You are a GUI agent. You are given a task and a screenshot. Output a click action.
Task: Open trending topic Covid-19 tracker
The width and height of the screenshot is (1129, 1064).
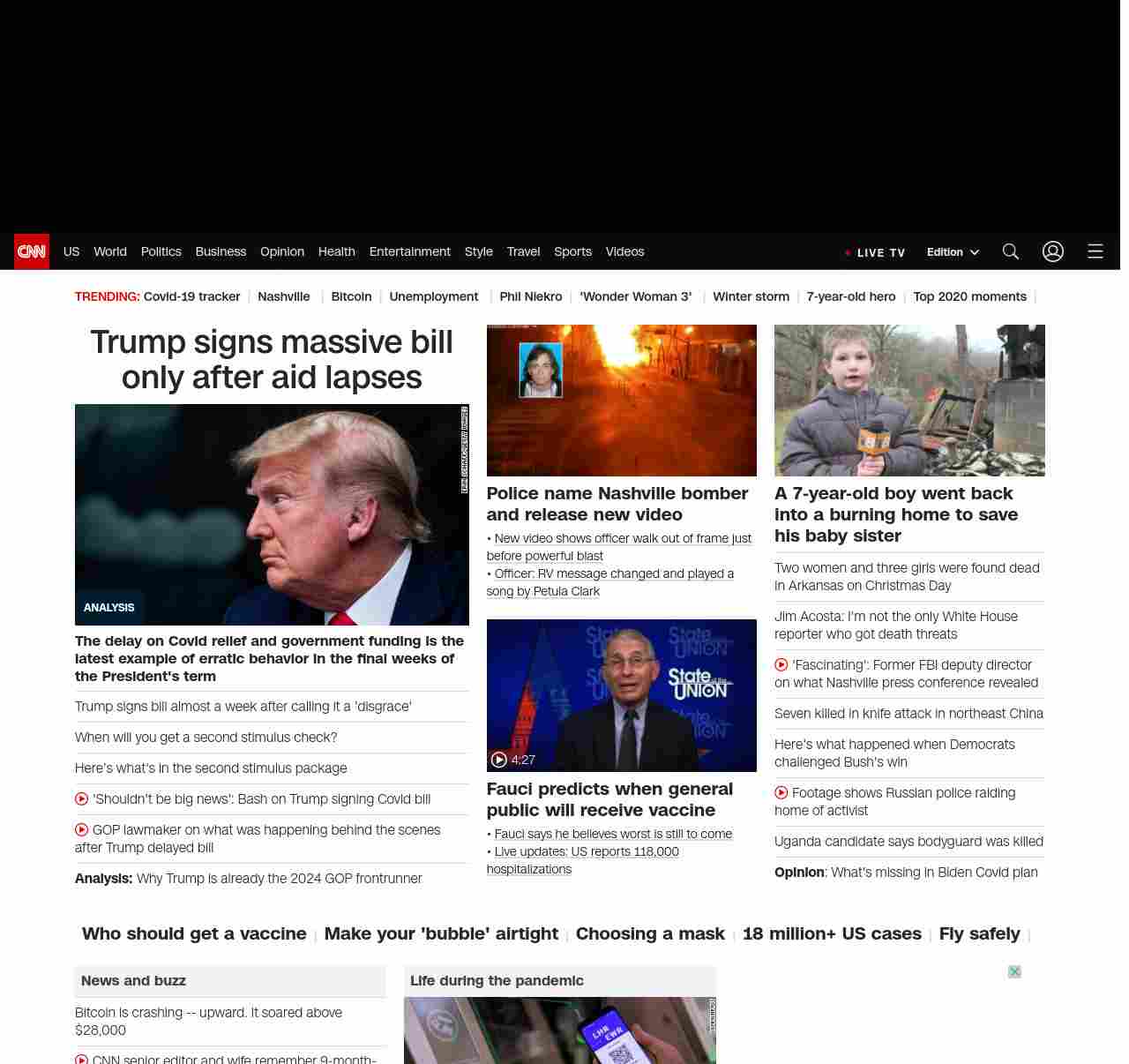pyautogui.click(x=191, y=296)
